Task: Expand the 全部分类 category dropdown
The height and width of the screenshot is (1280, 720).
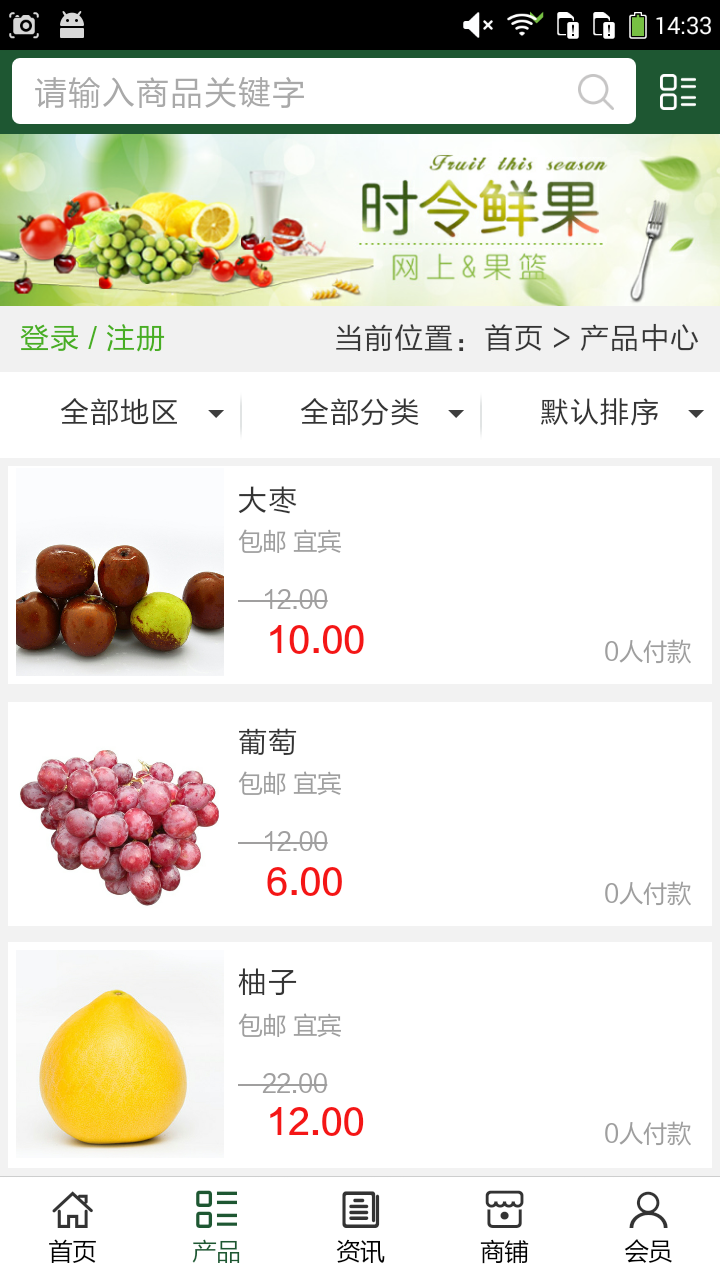Action: coord(380,413)
